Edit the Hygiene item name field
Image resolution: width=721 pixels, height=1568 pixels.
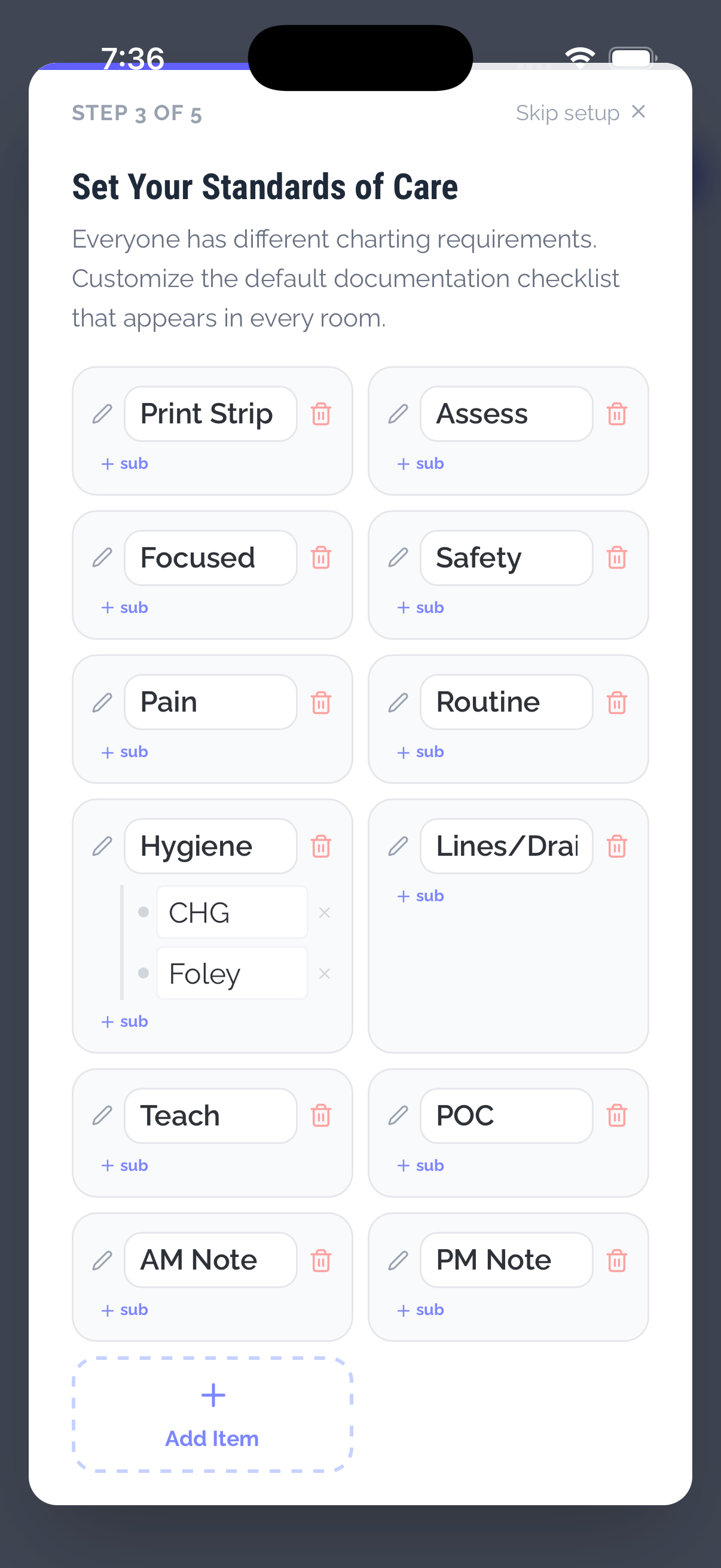pyautogui.click(x=210, y=846)
